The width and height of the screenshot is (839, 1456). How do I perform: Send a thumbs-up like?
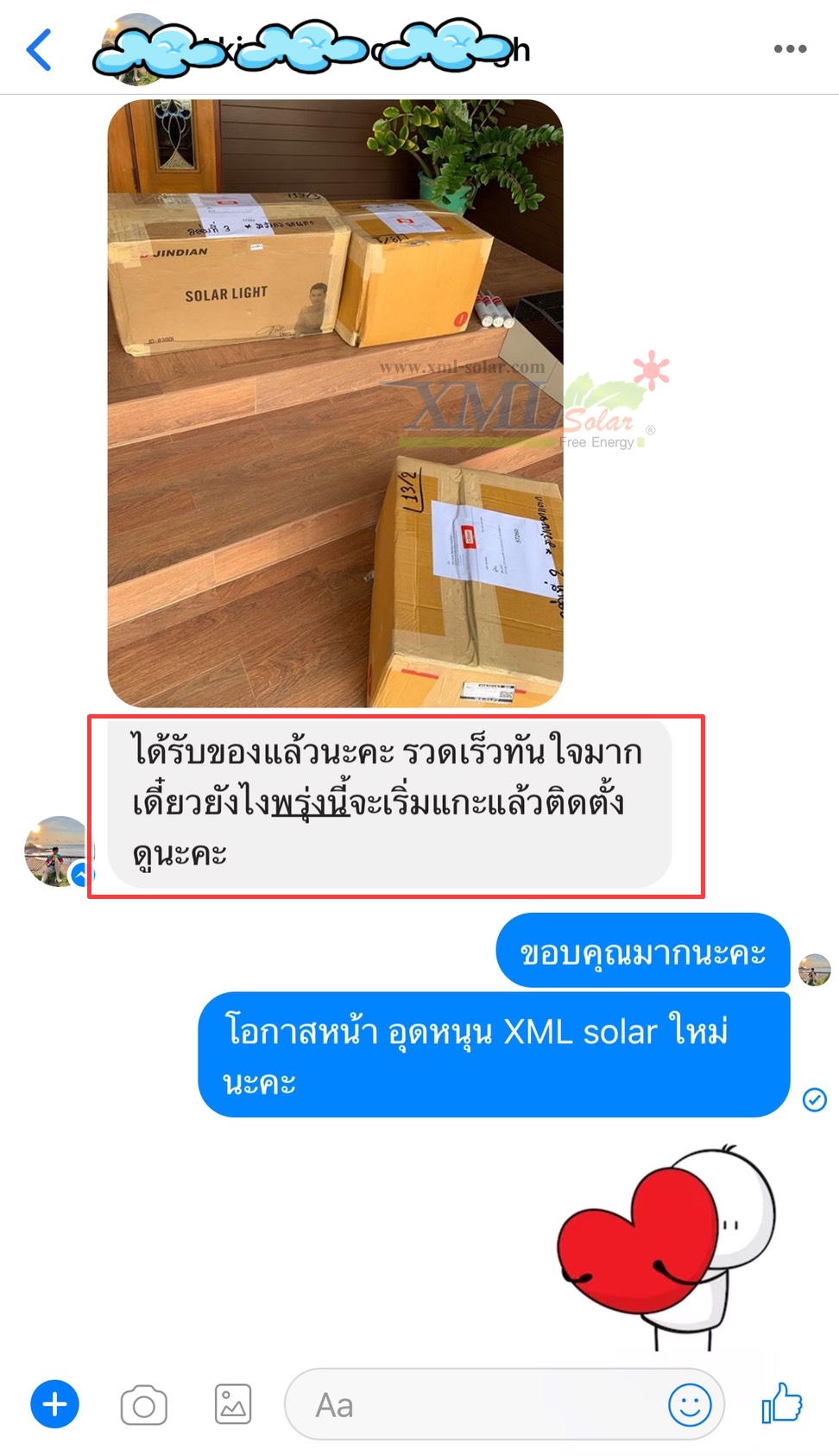click(782, 1402)
